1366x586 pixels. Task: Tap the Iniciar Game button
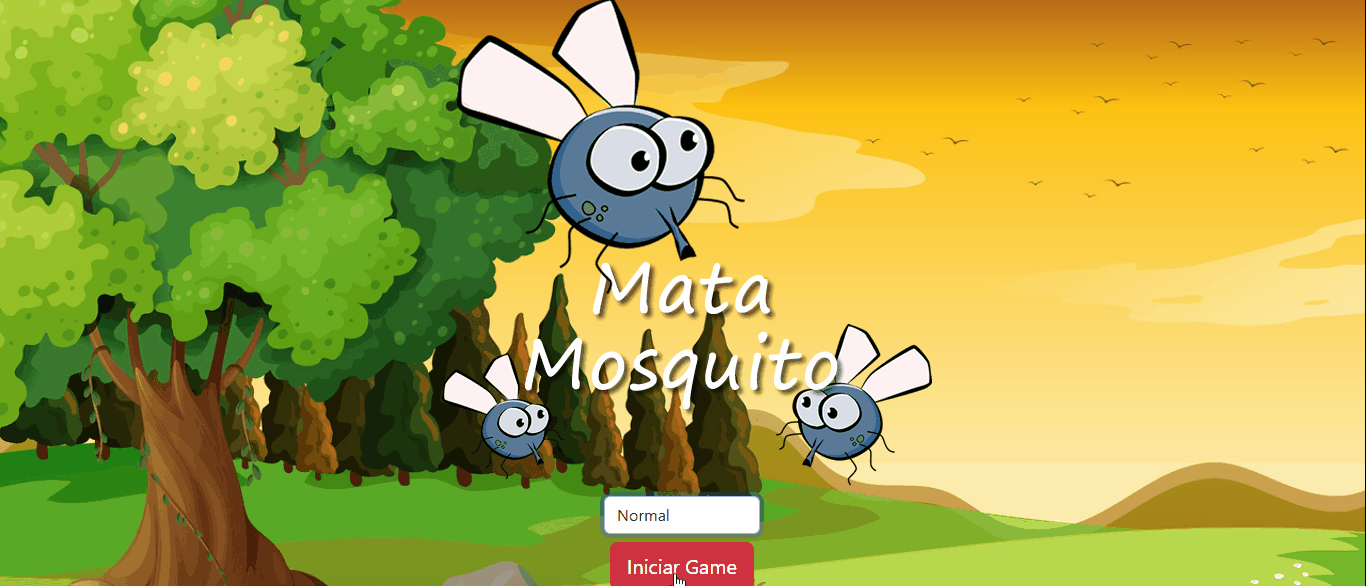681,565
